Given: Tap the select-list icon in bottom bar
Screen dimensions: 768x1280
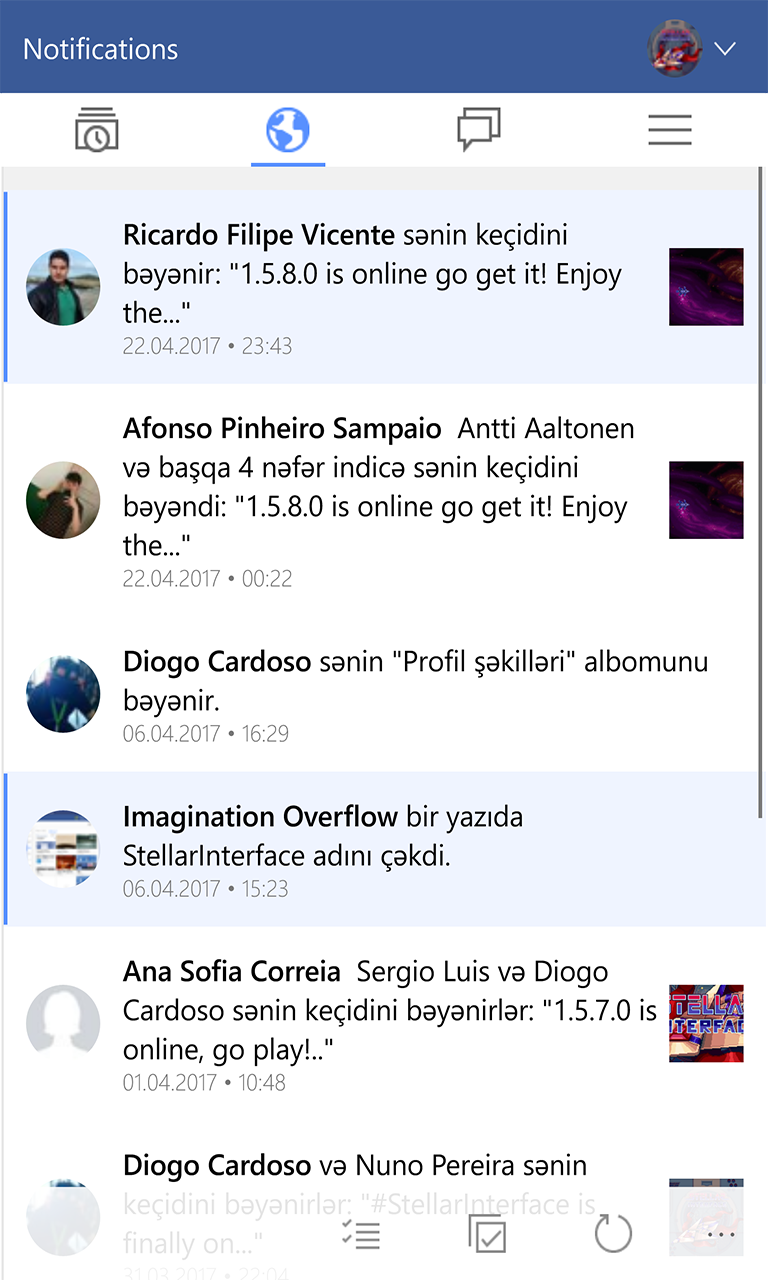Looking at the screenshot, I should tap(361, 1234).
